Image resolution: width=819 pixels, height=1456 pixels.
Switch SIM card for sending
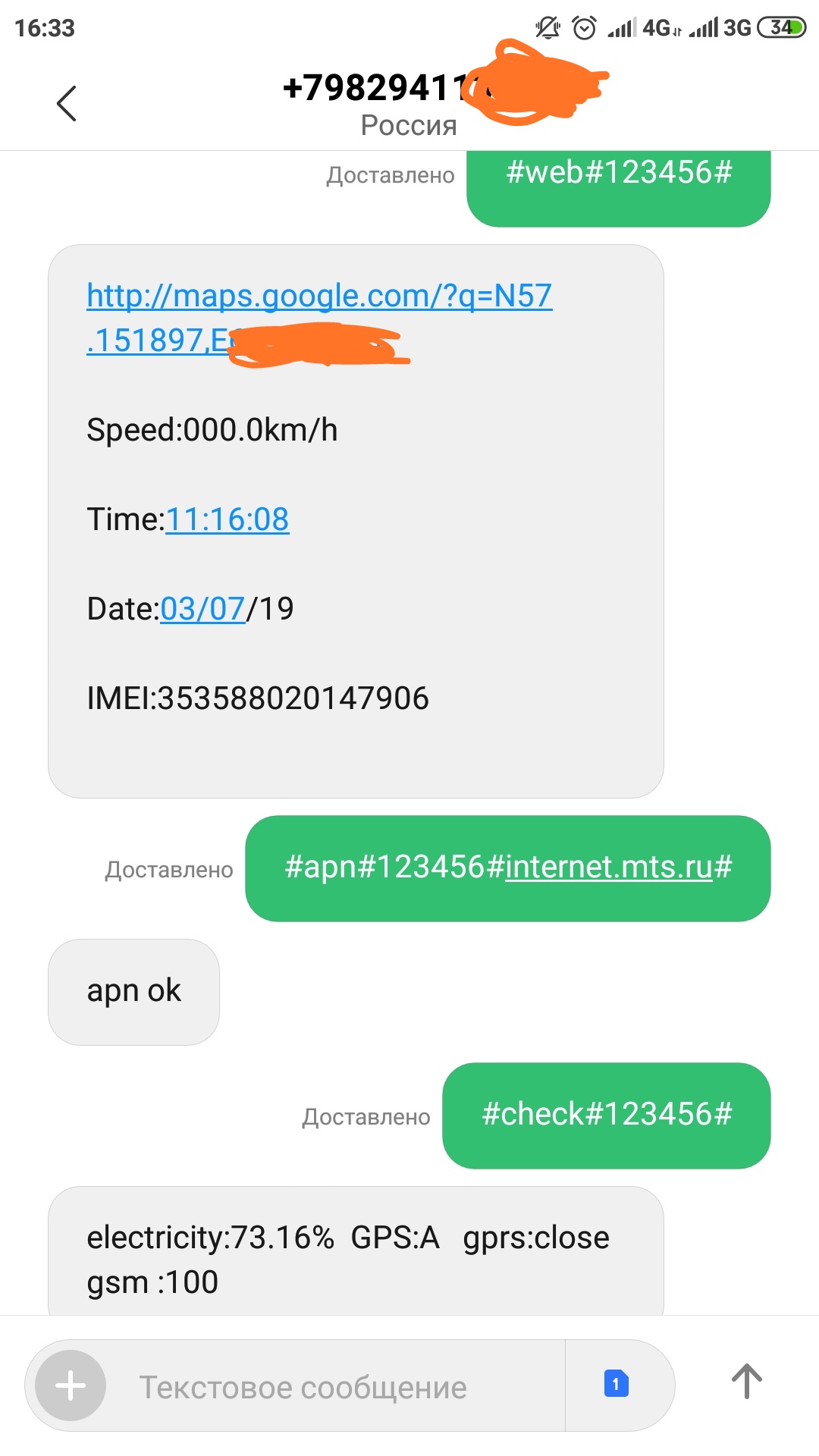click(x=616, y=1385)
